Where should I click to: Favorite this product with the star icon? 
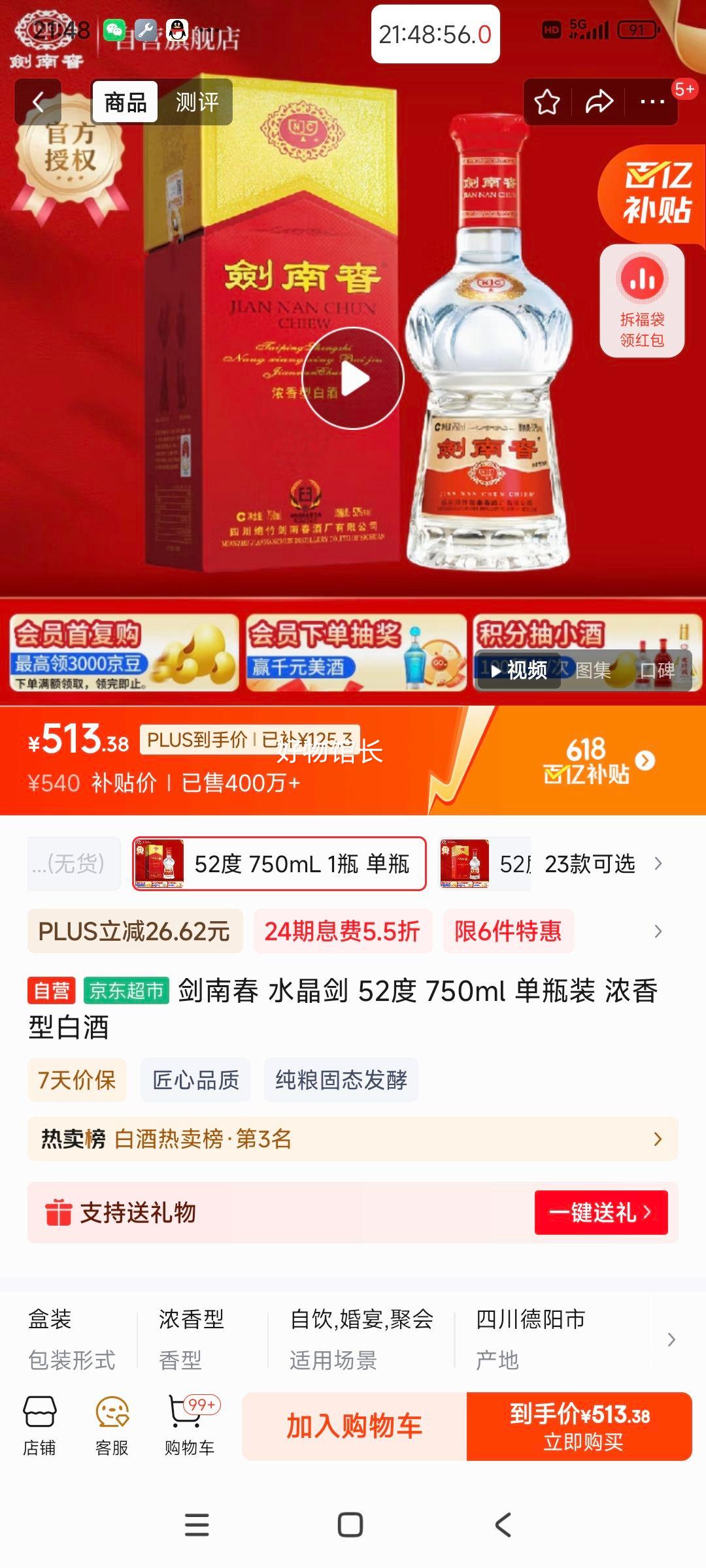[x=546, y=102]
